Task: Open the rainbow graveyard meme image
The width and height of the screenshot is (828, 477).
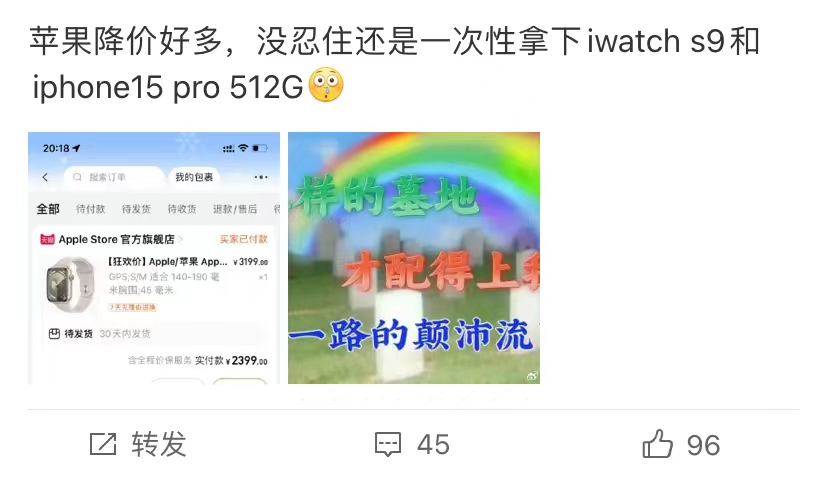Action: point(413,258)
